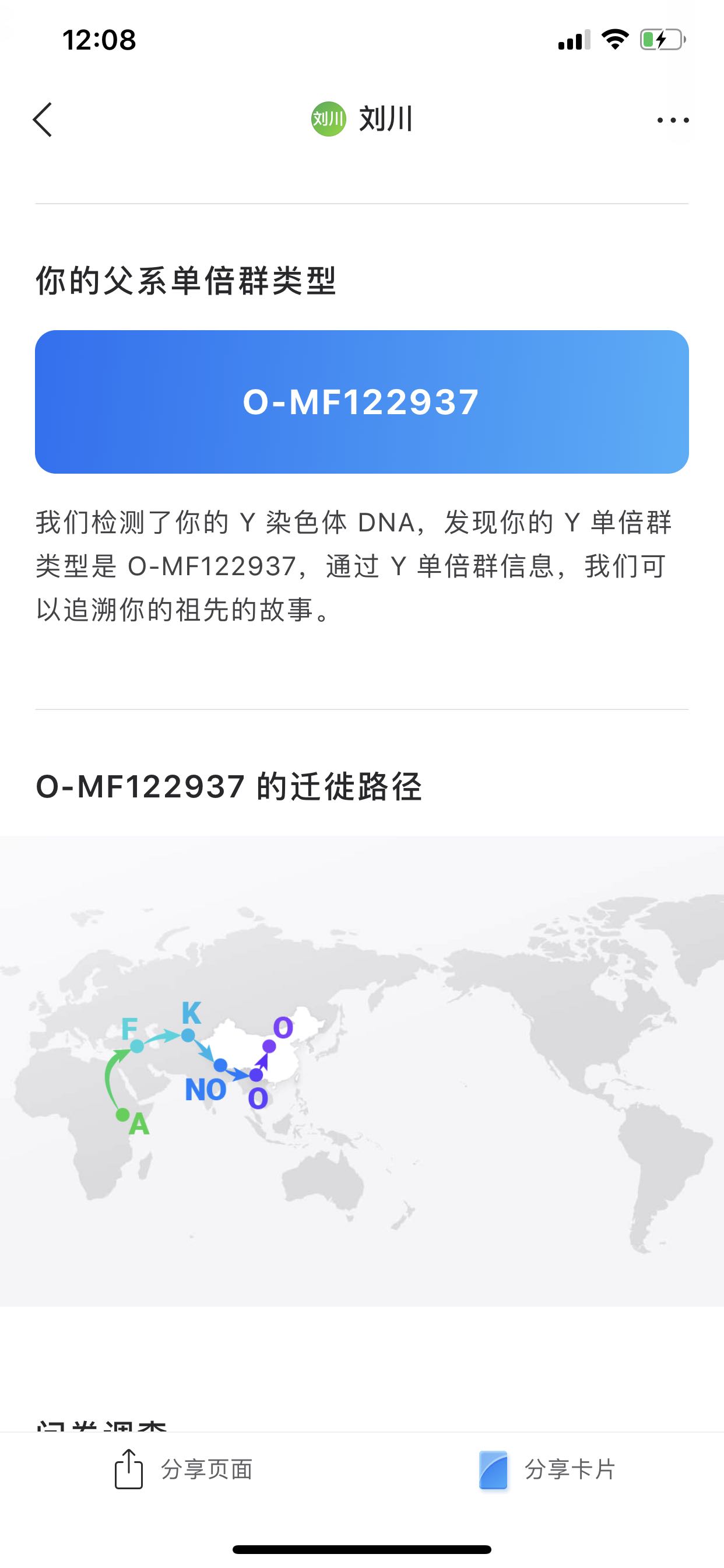Open the O-MF122937 haplogroup card

click(362, 402)
